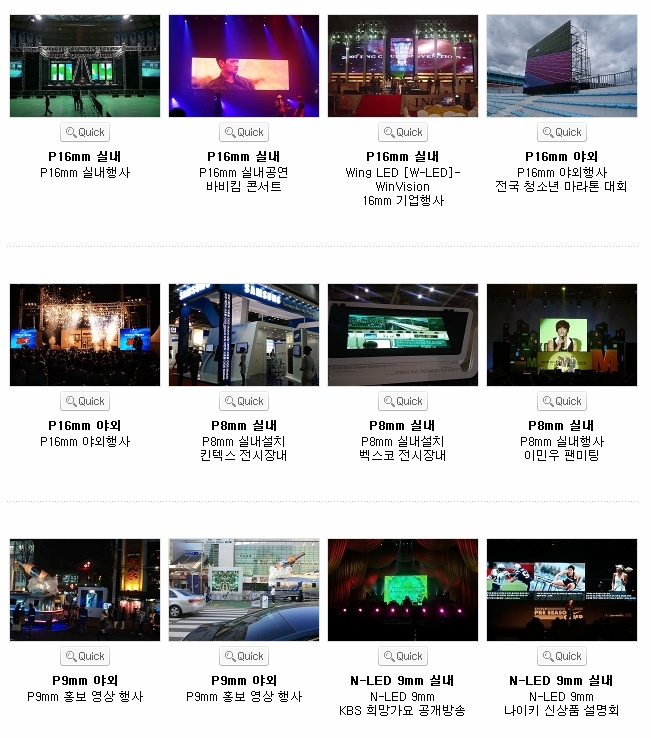View the 바비킴 콘서트 product image
The height and width of the screenshot is (738, 651).
click(x=244, y=66)
